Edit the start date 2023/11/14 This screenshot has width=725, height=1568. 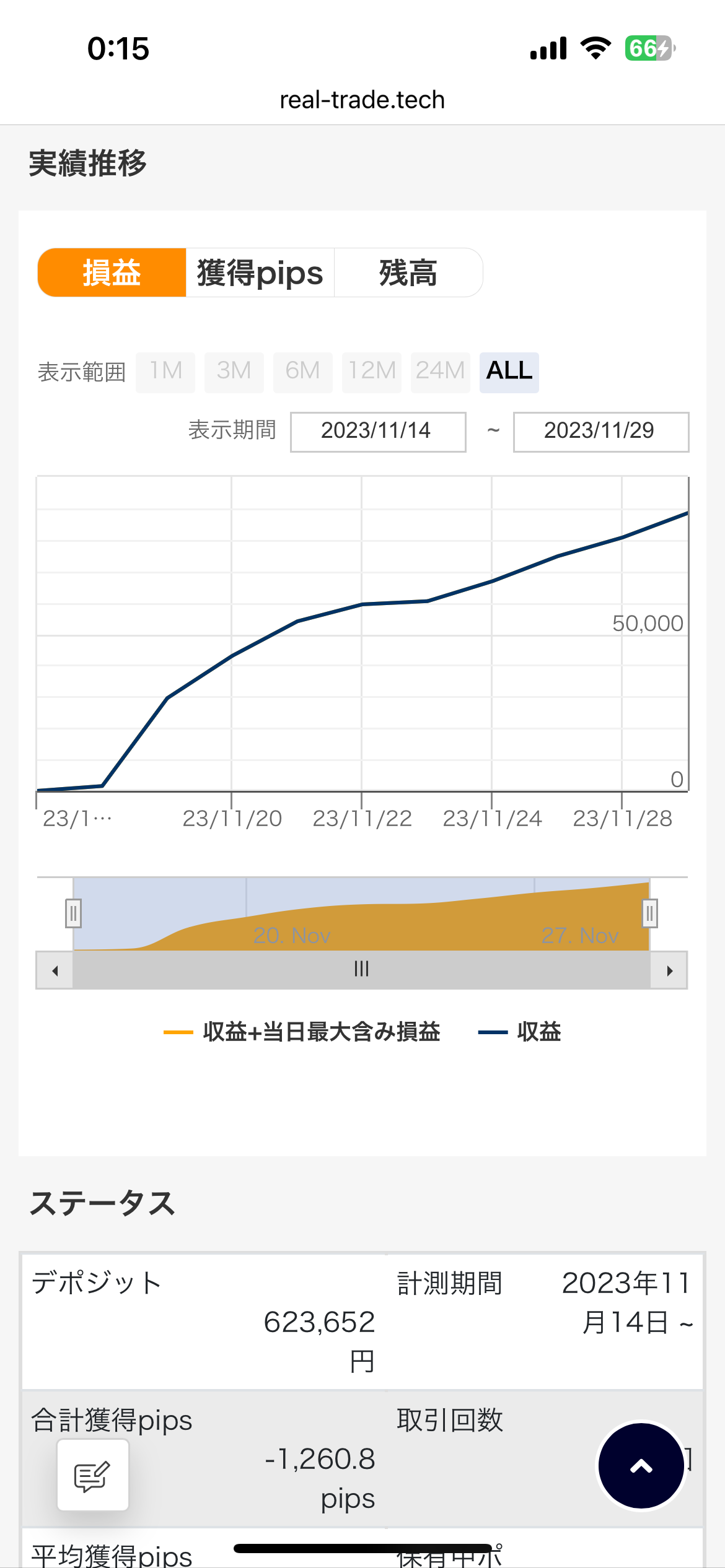coord(377,432)
